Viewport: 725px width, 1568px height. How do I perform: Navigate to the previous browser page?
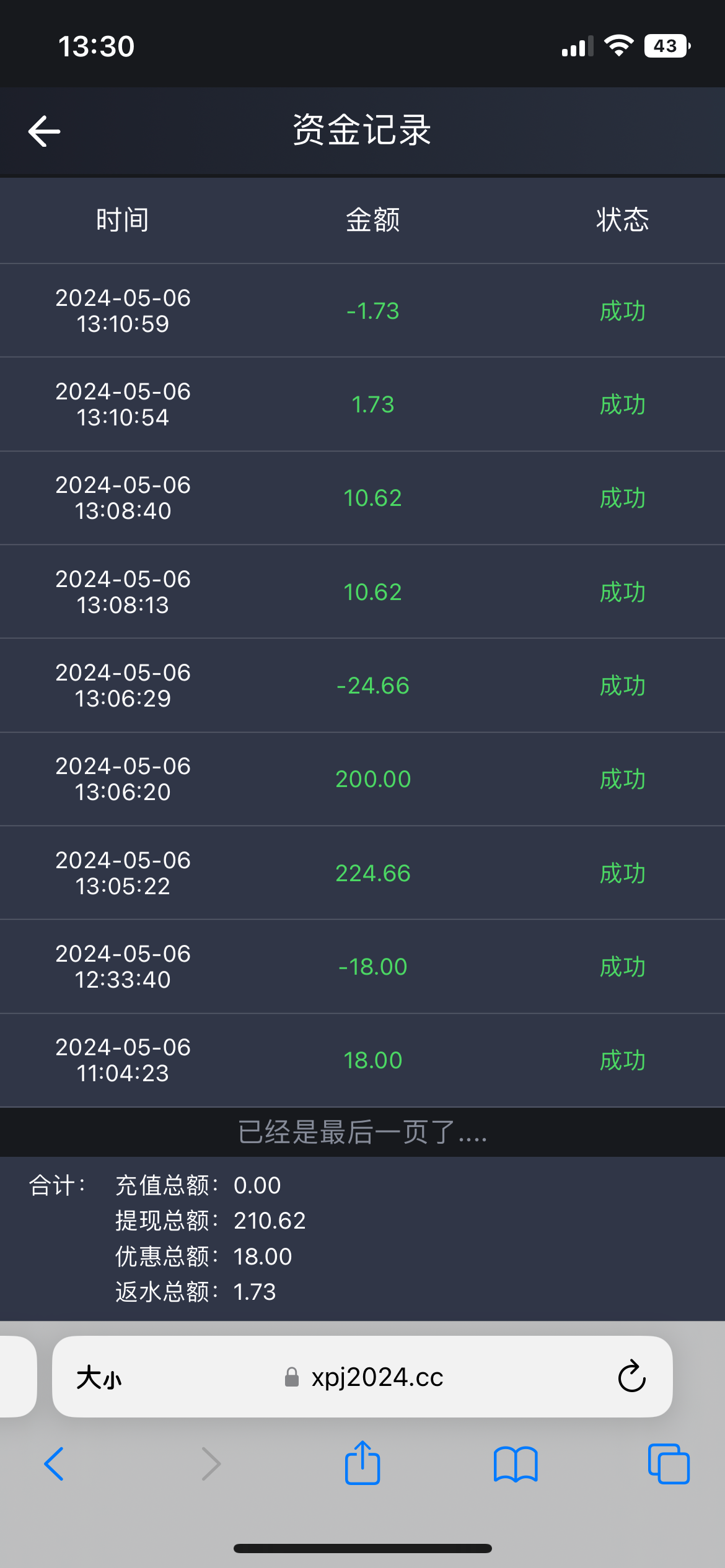click(x=55, y=1464)
